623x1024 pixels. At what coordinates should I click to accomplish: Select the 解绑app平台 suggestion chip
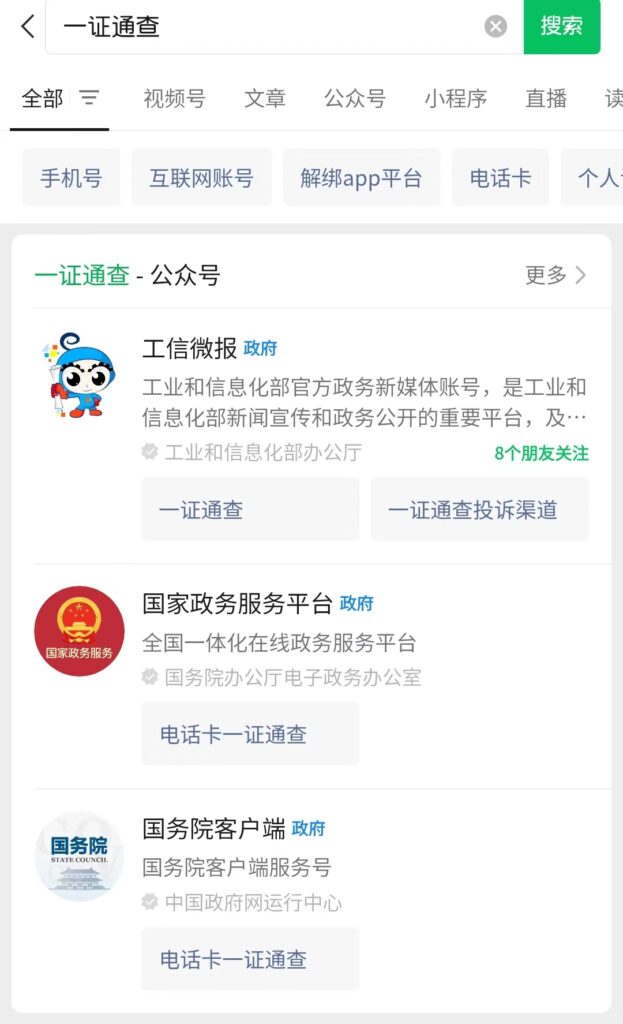[x=361, y=178]
